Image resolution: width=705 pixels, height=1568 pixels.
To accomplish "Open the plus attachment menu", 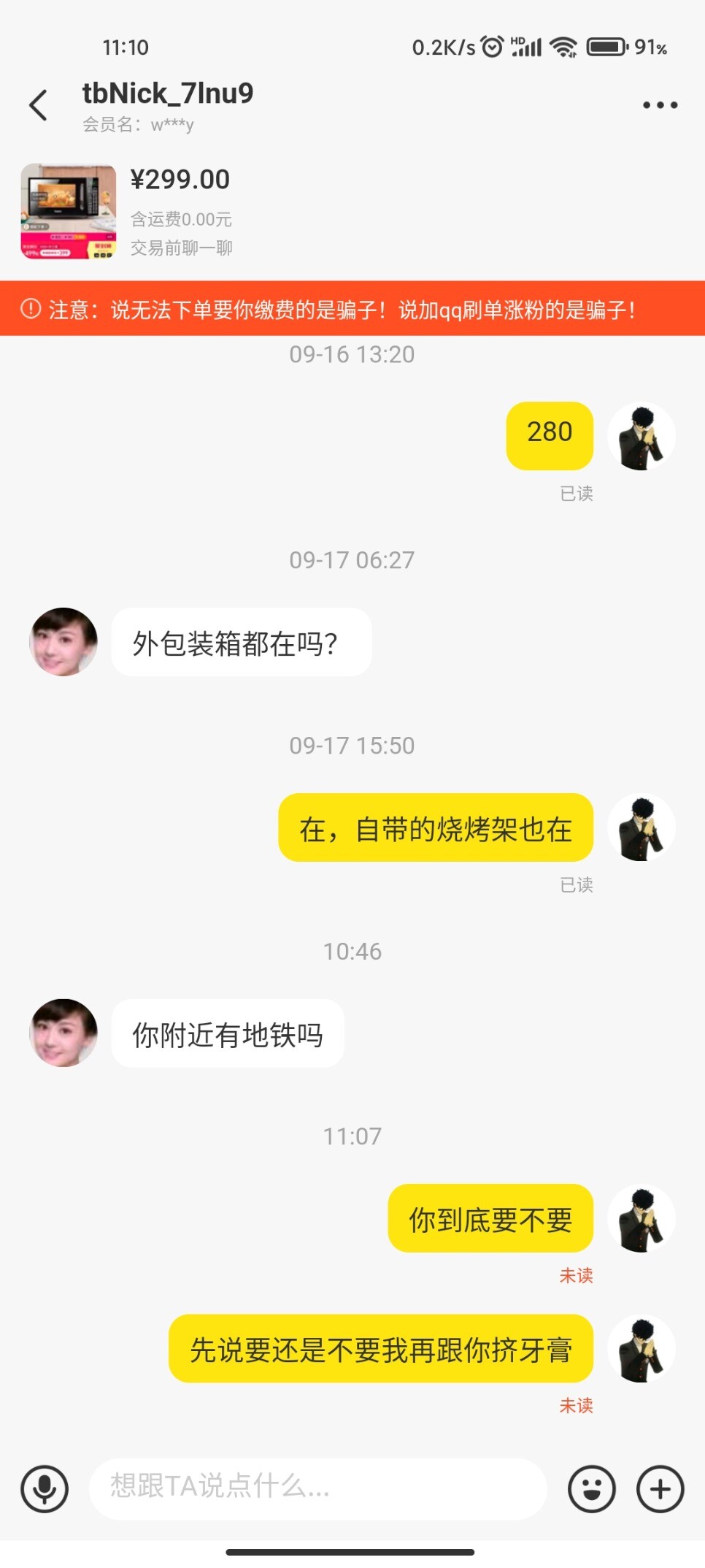I will click(660, 1488).
